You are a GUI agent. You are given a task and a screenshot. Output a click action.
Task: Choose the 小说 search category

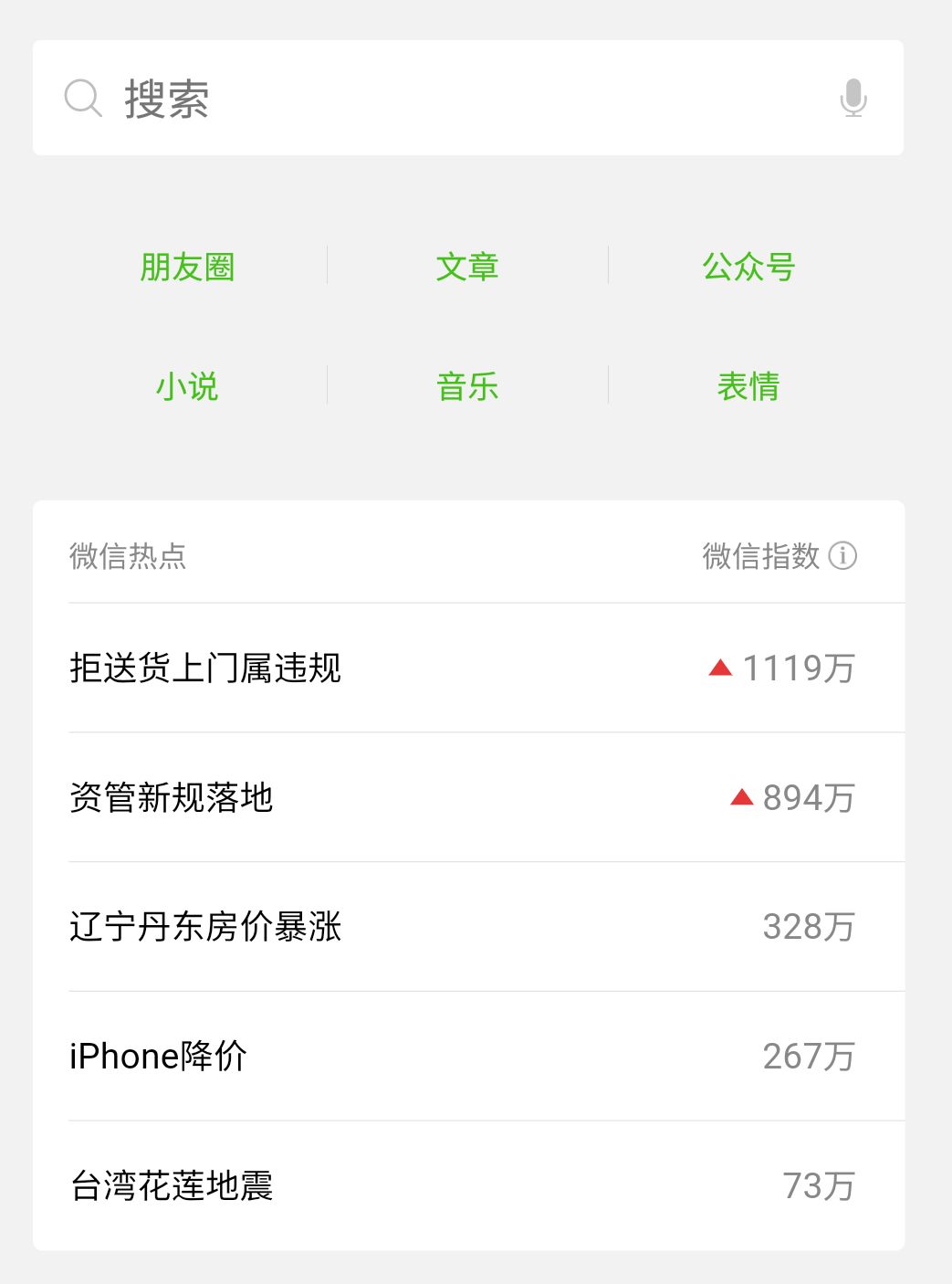(187, 386)
